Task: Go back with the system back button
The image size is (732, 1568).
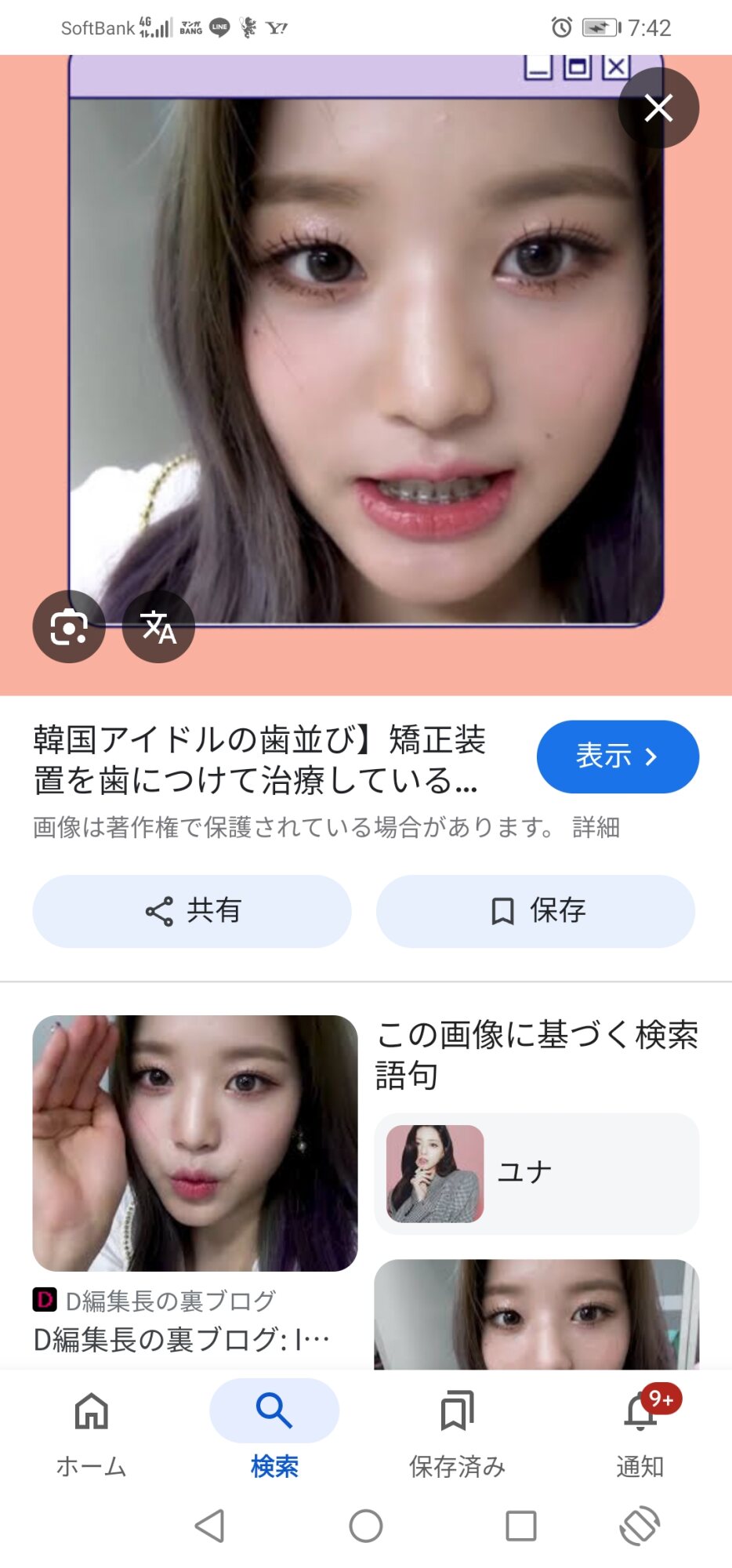Action: (210, 1526)
